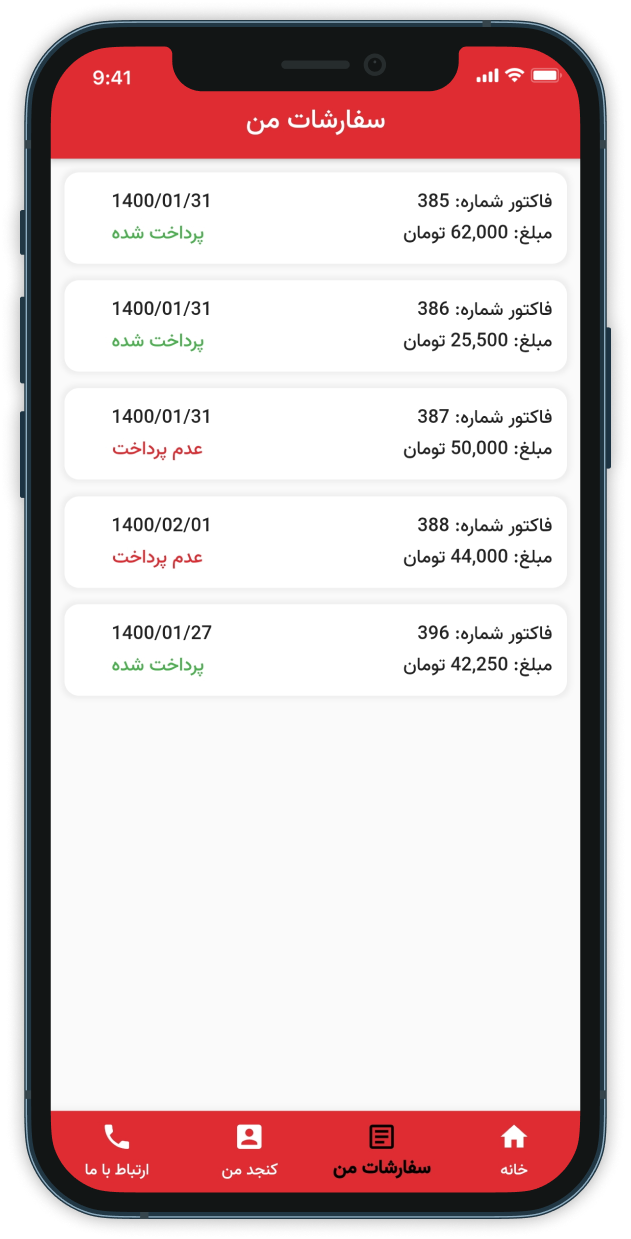The image size is (631, 1239).
Task: Go to the کنجد من profile tab
Action: coord(249,1150)
